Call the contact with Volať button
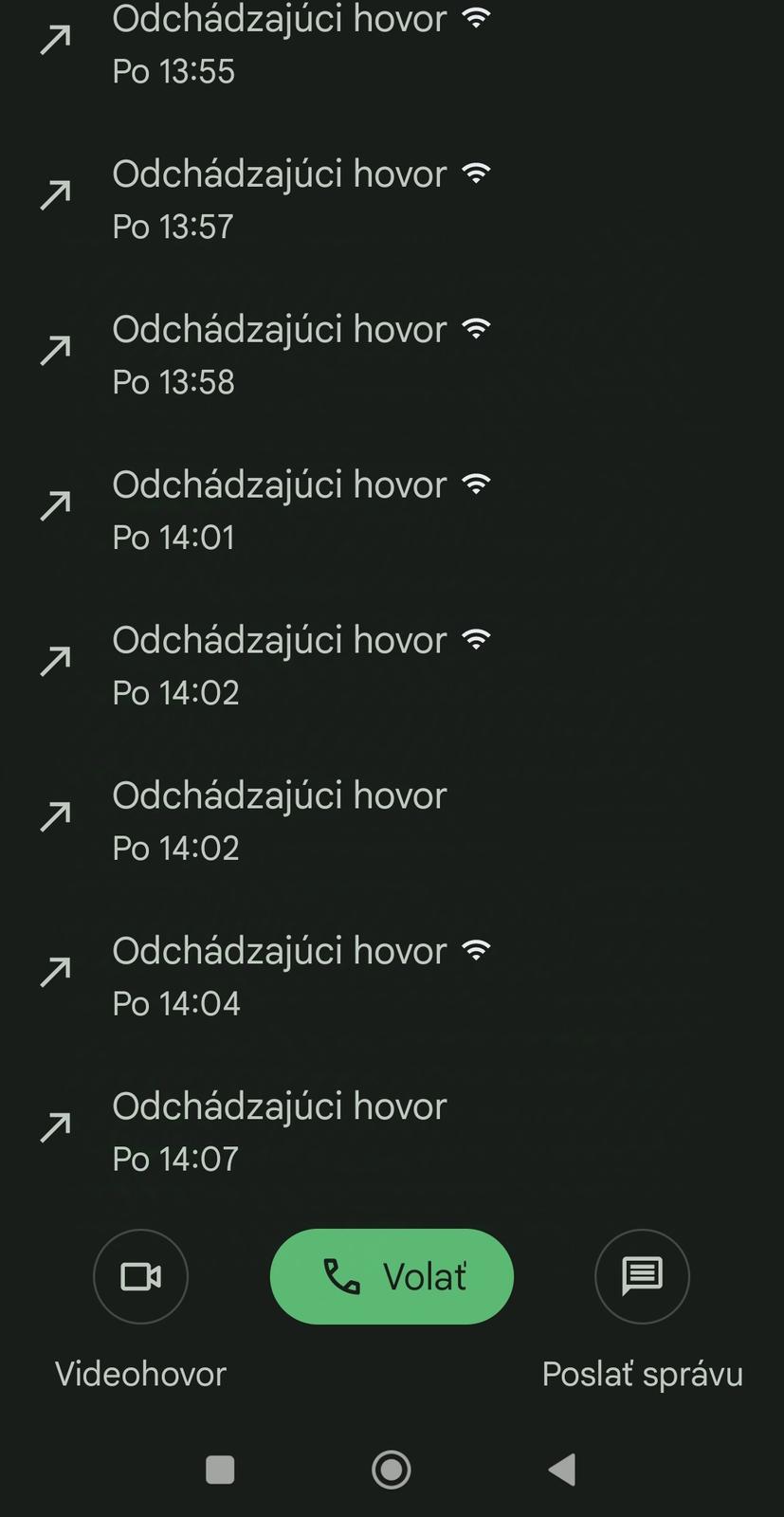This screenshot has width=784, height=1517. pos(392,1276)
